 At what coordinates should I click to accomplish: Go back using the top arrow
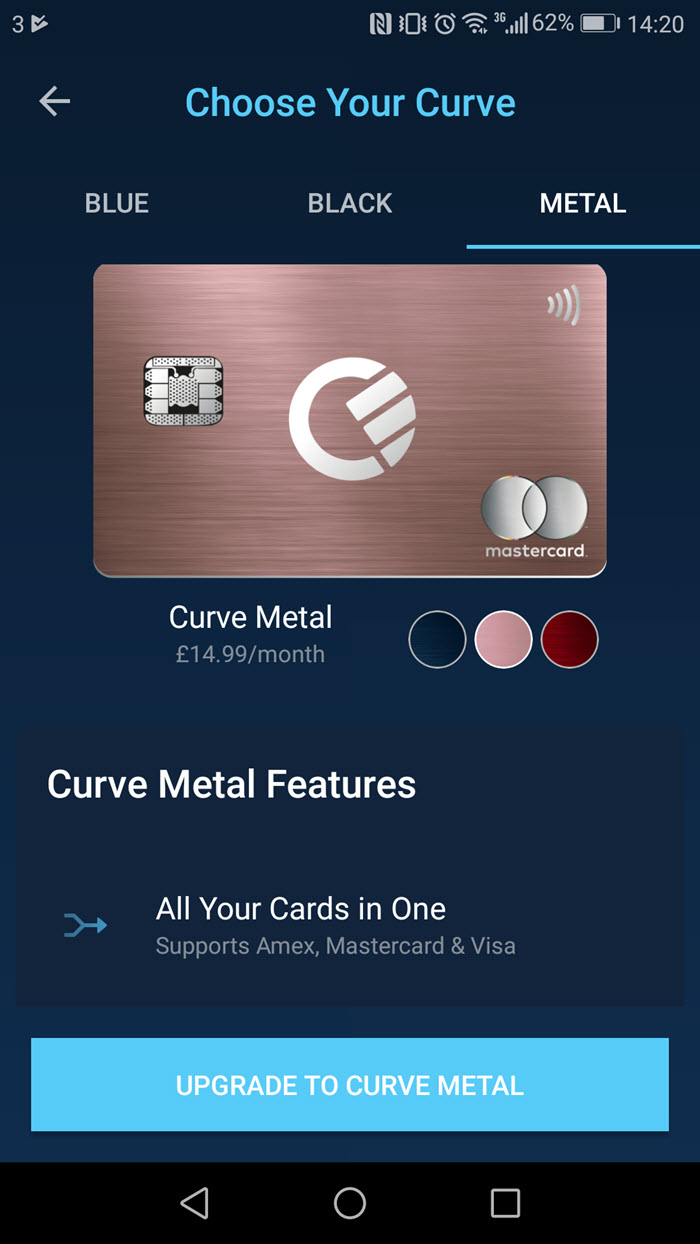tap(55, 101)
